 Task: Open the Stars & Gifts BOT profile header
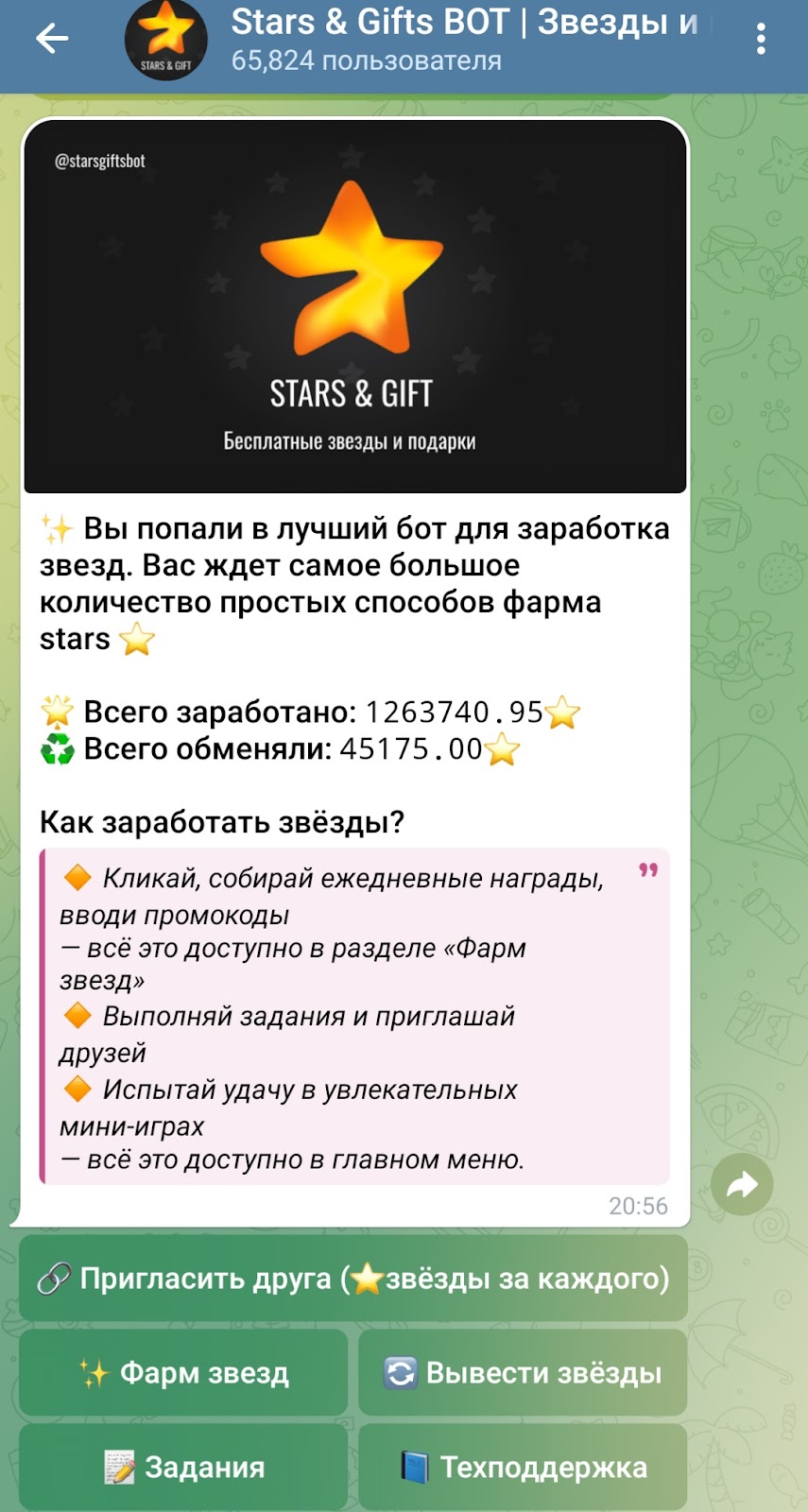click(463, 39)
